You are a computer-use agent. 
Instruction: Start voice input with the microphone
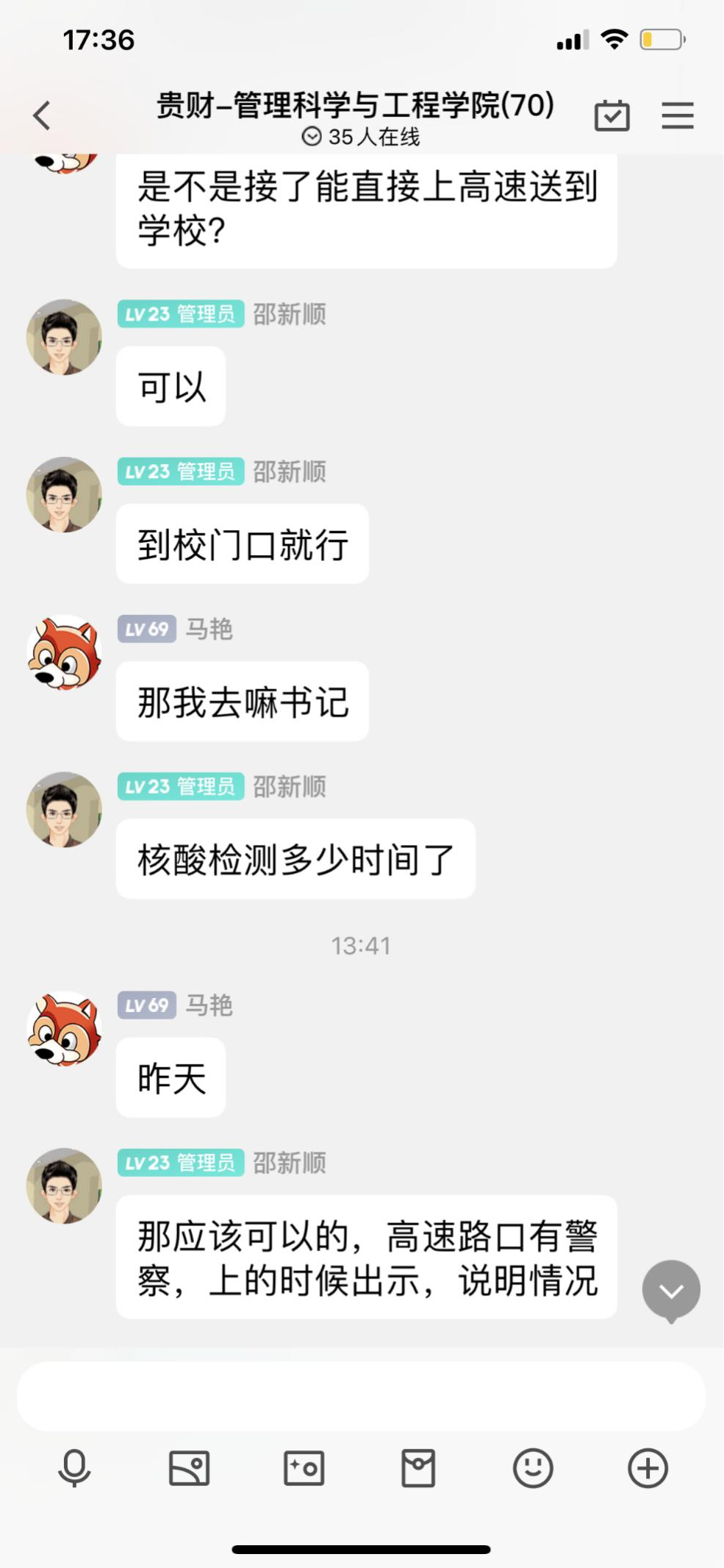point(74,1469)
